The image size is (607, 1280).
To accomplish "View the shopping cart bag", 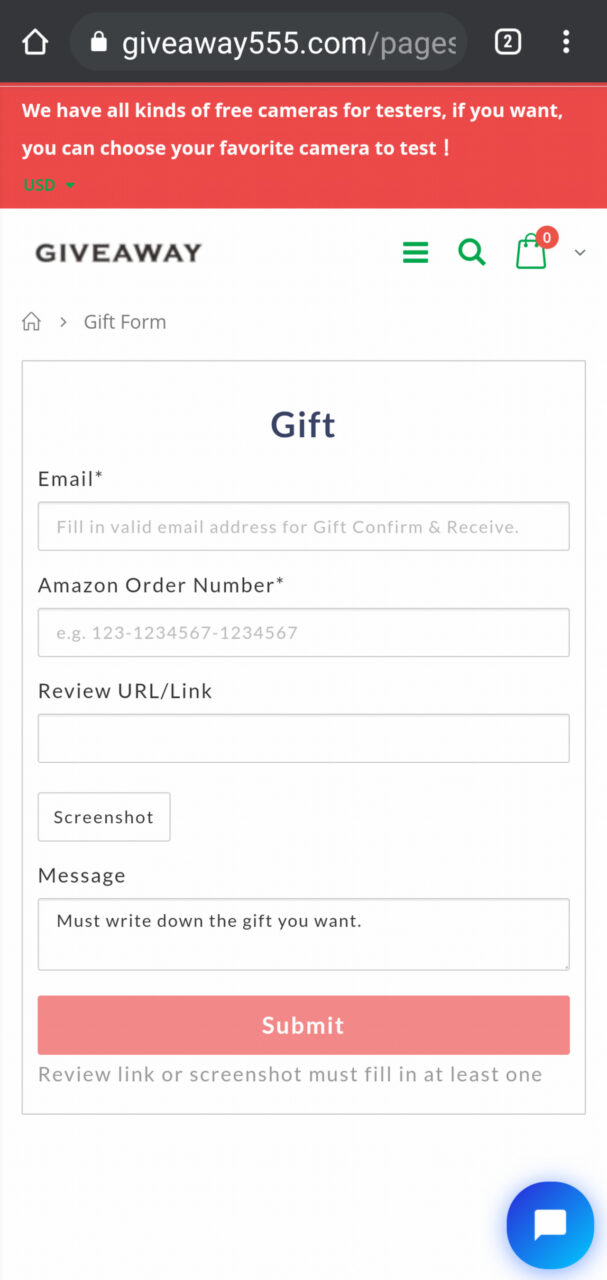I will tap(531, 252).
